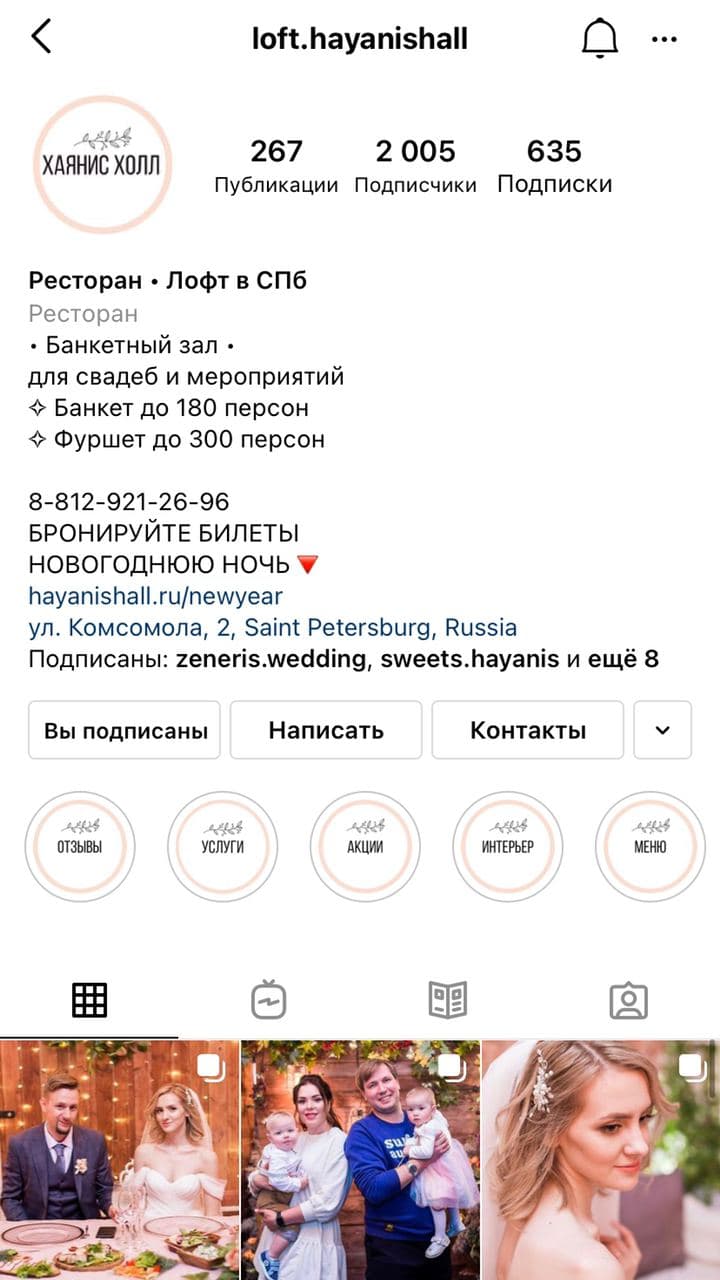Open the Контакты button
This screenshot has width=720, height=1280.
click(x=528, y=730)
